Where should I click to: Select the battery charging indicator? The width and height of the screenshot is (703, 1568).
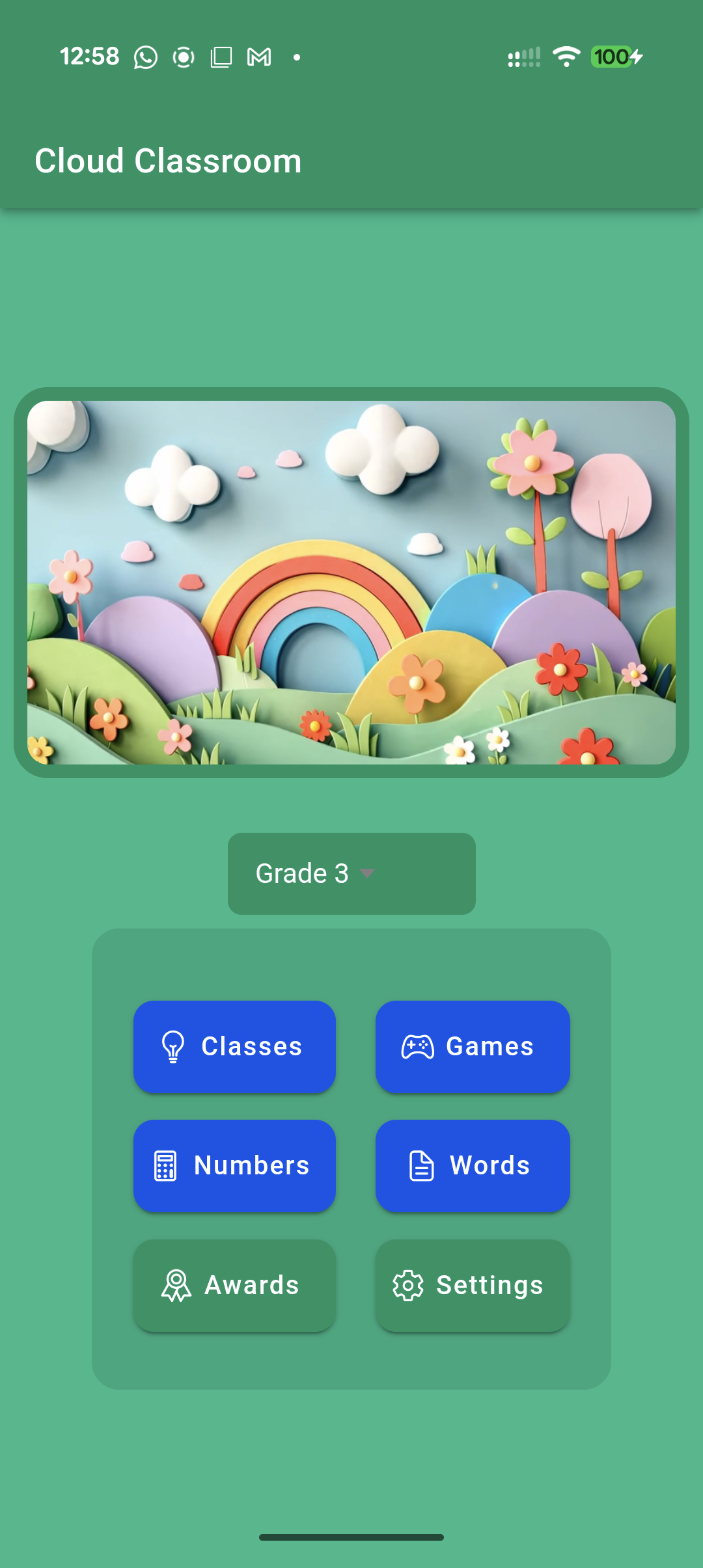point(614,57)
